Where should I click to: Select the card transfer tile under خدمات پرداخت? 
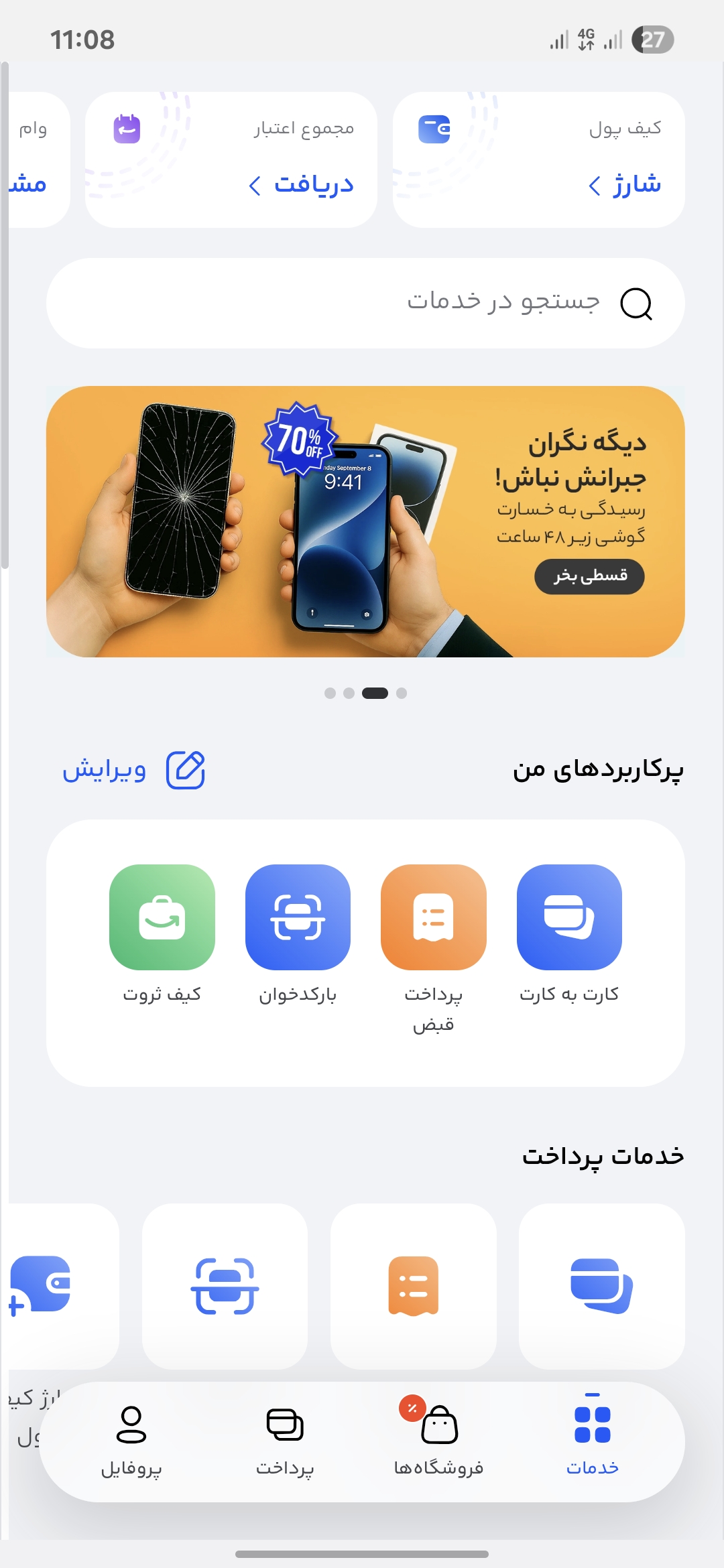[x=601, y=1285]
